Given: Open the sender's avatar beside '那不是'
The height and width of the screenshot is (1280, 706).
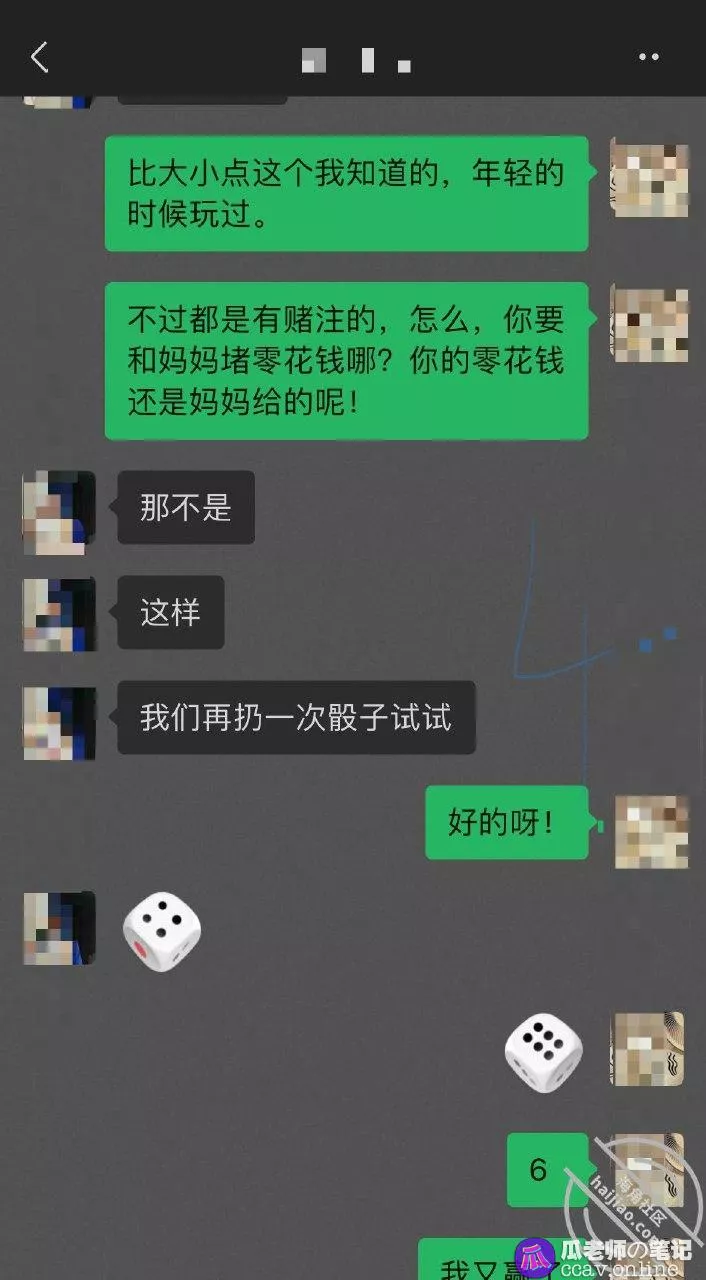Looking at the screenshot, I should click(59, 512).
